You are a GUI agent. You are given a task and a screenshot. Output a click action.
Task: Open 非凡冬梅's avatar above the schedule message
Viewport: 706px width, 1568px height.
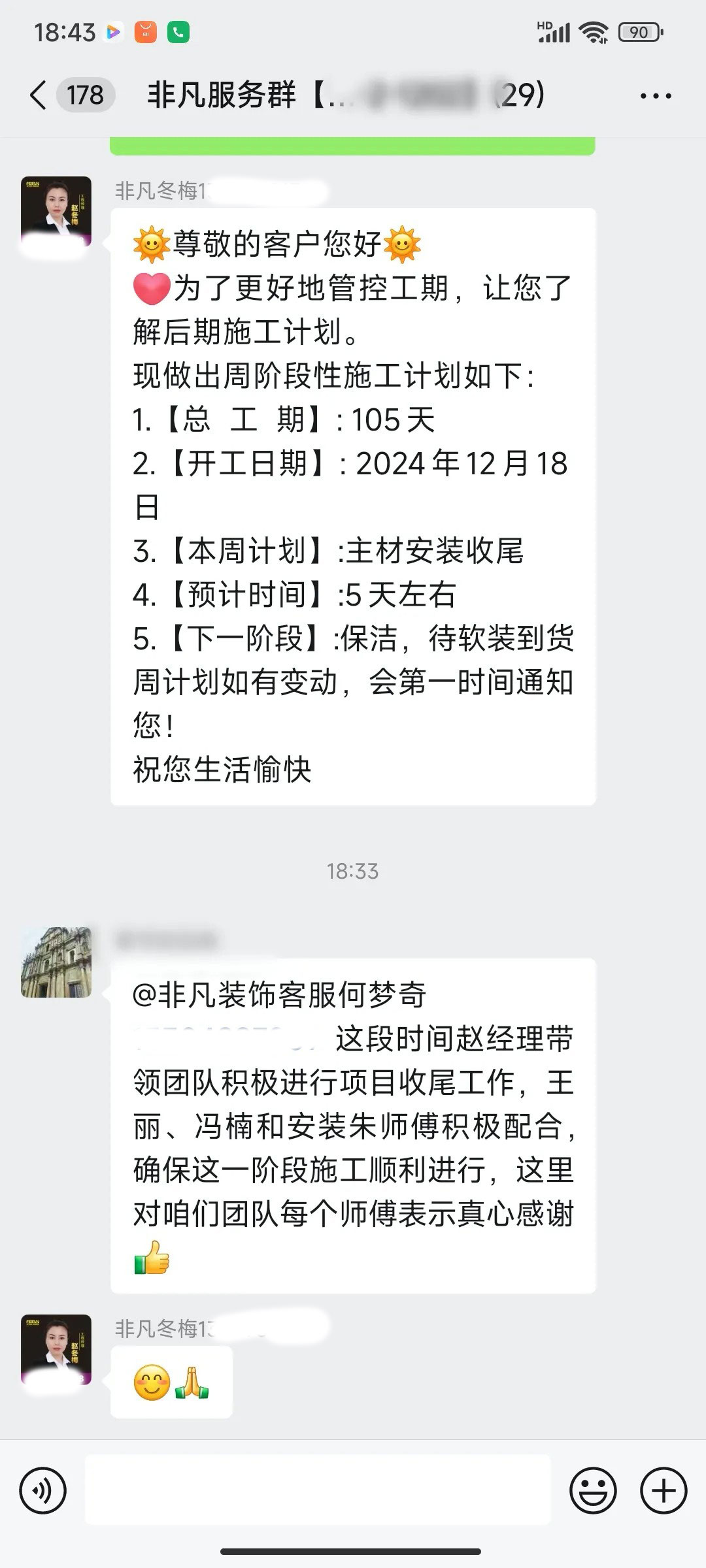(x=56, y=212)
